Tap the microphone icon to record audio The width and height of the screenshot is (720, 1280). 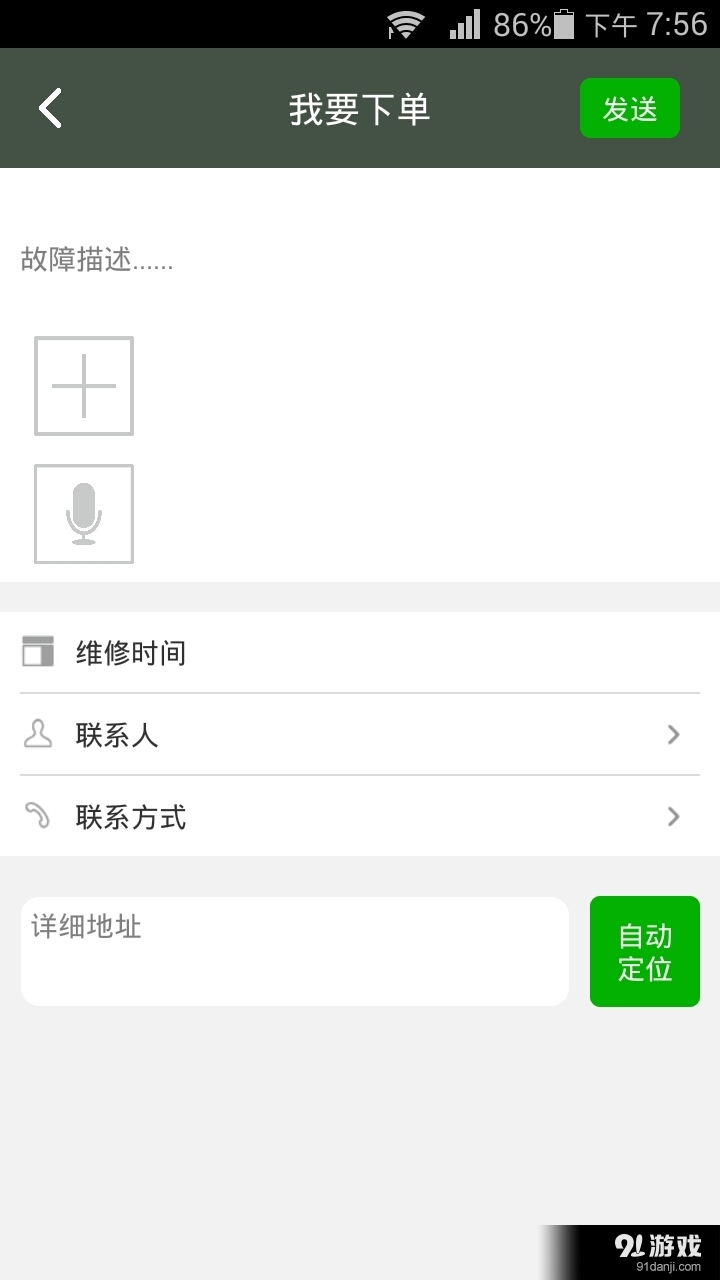click(83, 513)
